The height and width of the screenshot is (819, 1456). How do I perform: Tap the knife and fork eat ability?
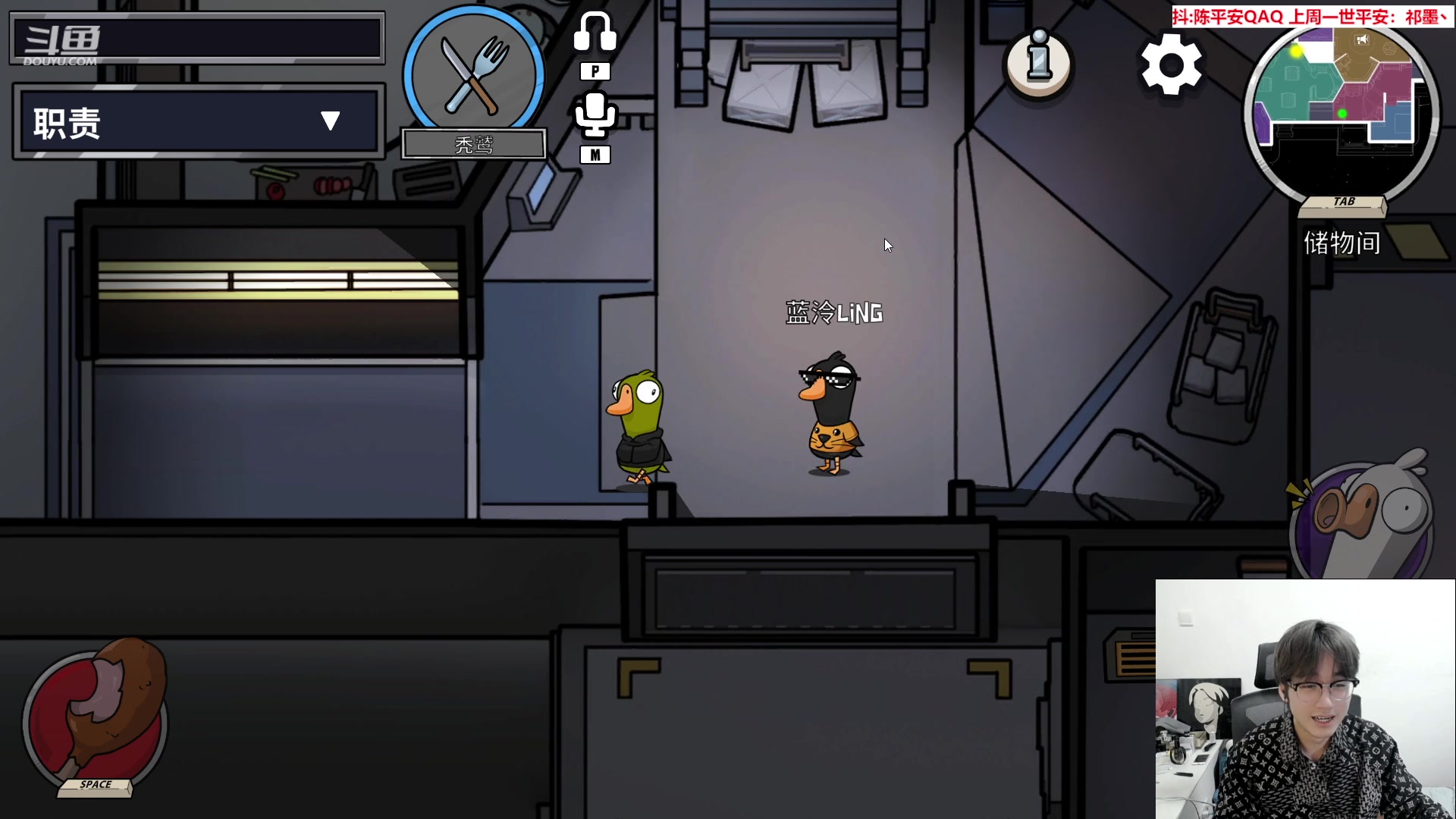(x=473, y=74)
